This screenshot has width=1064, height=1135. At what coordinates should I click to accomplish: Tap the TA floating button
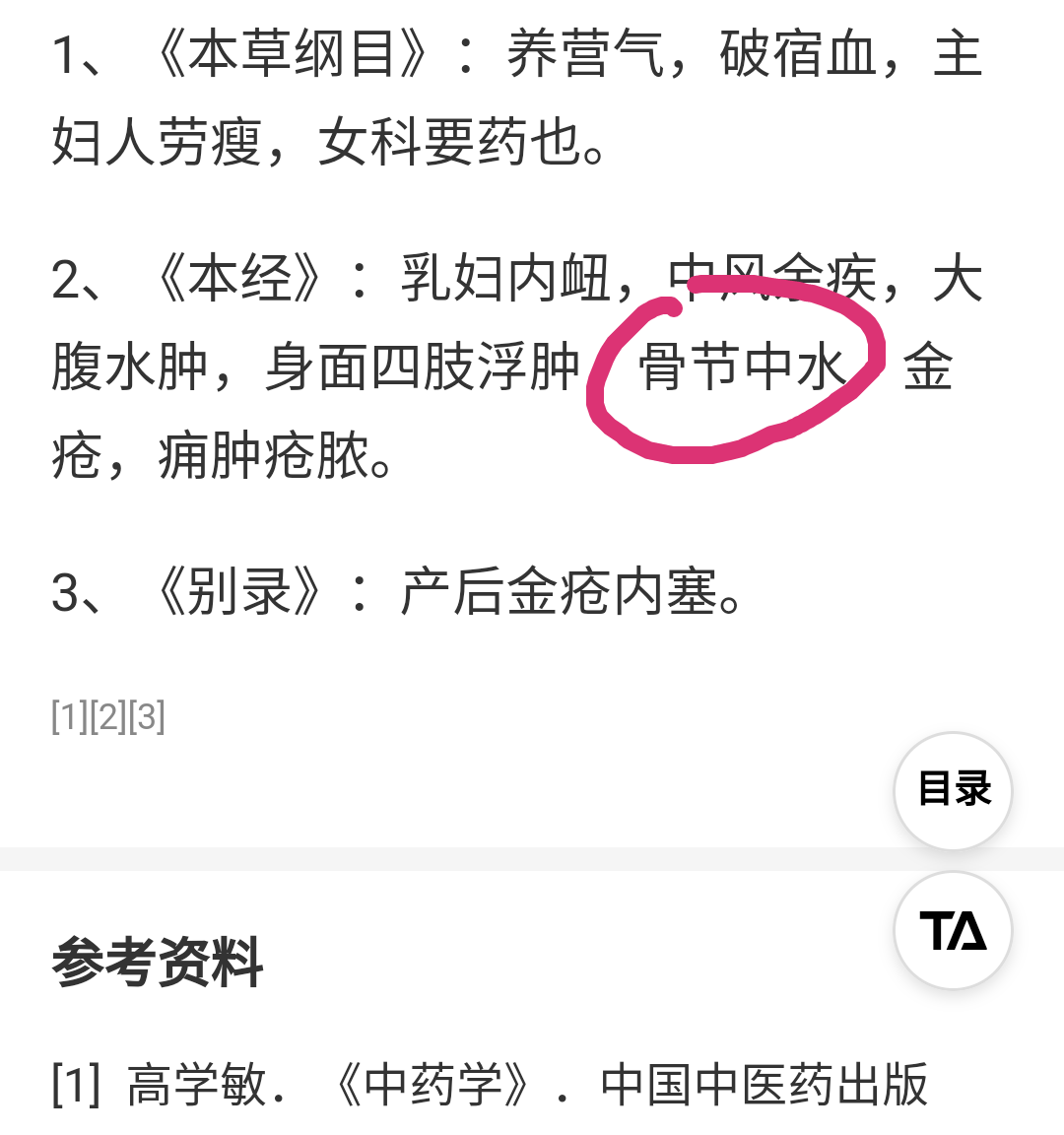[953, 930]
